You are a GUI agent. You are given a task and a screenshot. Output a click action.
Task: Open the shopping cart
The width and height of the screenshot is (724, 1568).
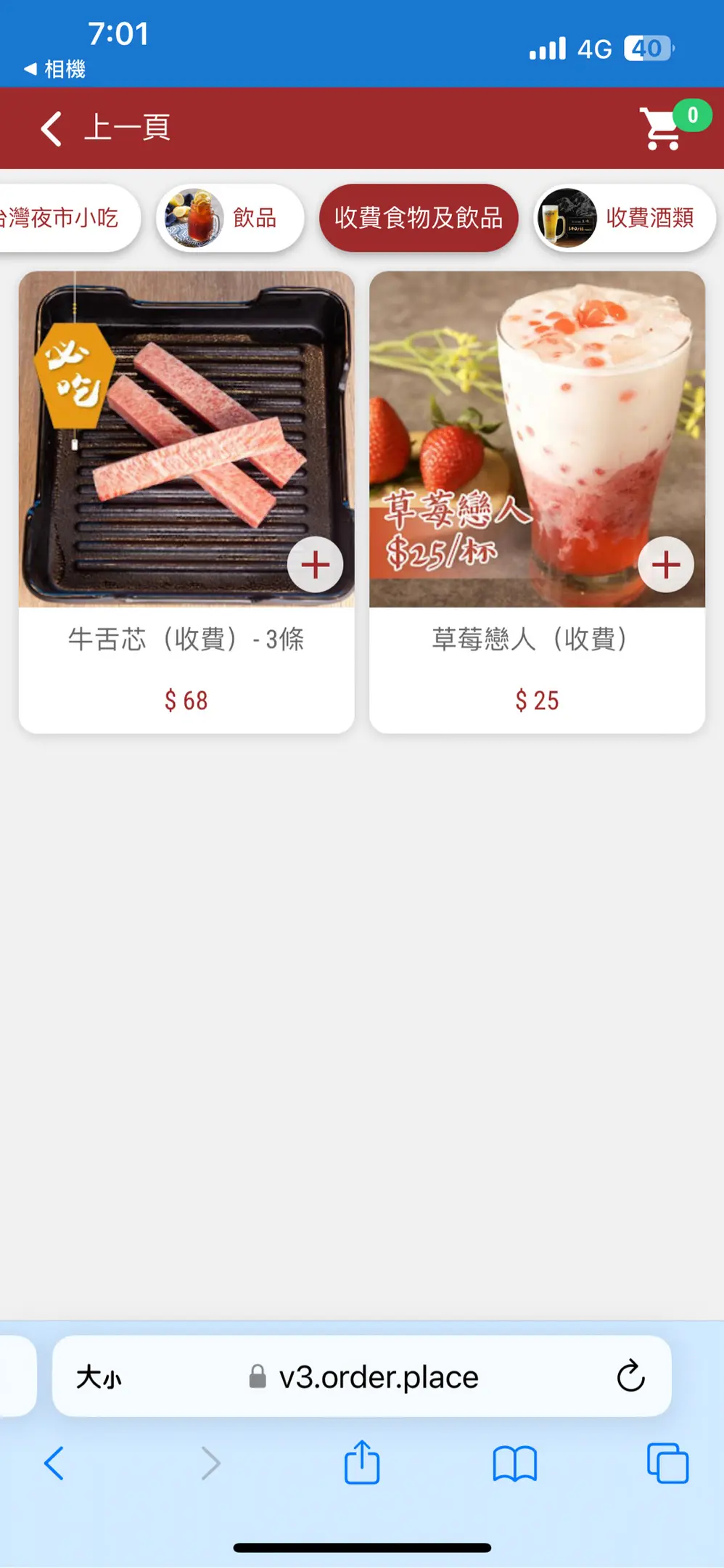(x=663, y=129)
